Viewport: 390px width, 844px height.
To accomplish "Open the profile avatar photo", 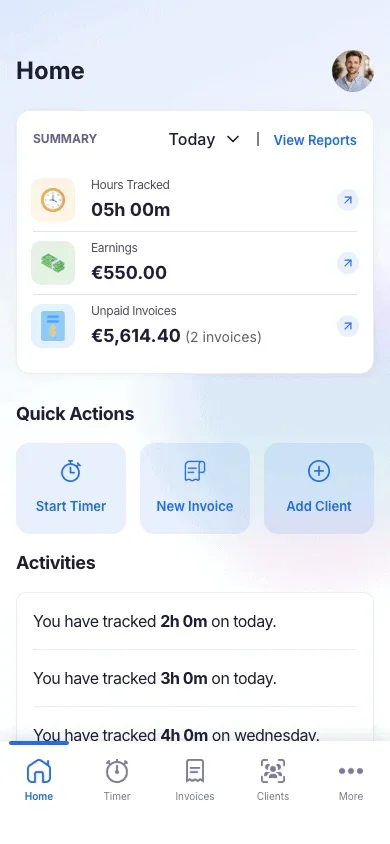I will pos(353,71).
